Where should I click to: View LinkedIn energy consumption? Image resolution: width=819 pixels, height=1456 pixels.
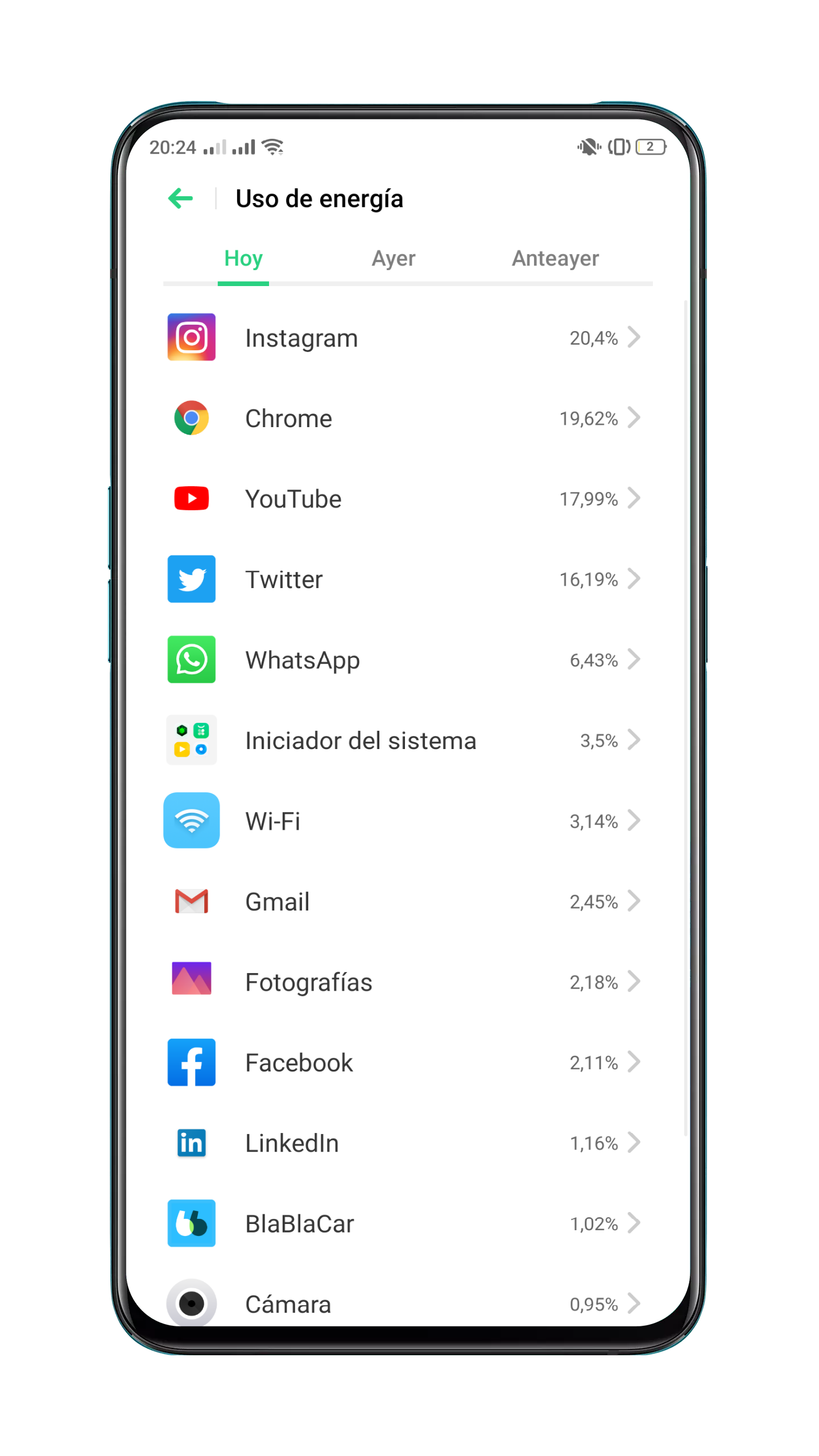(404, 1143)
